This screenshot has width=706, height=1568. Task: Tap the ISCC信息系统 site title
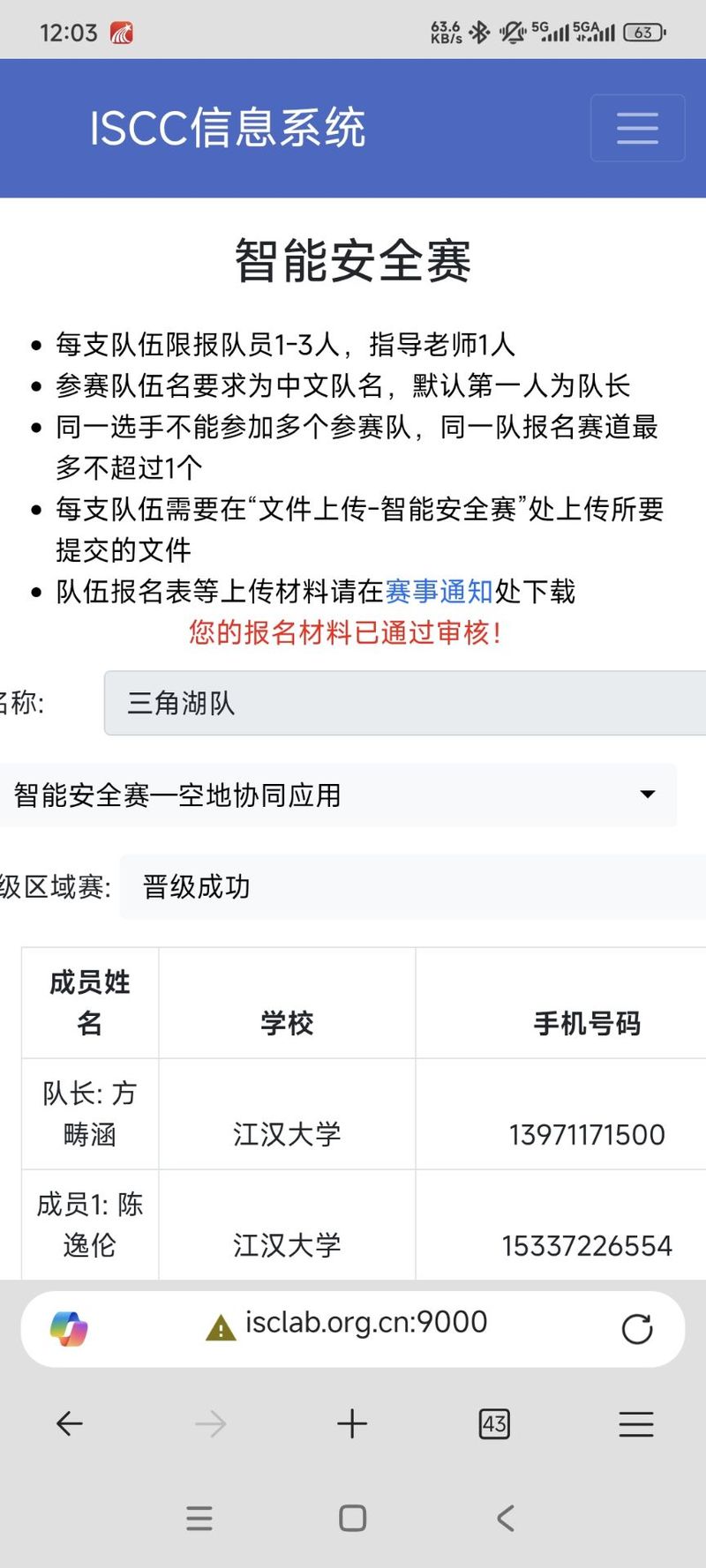point(227,128)
